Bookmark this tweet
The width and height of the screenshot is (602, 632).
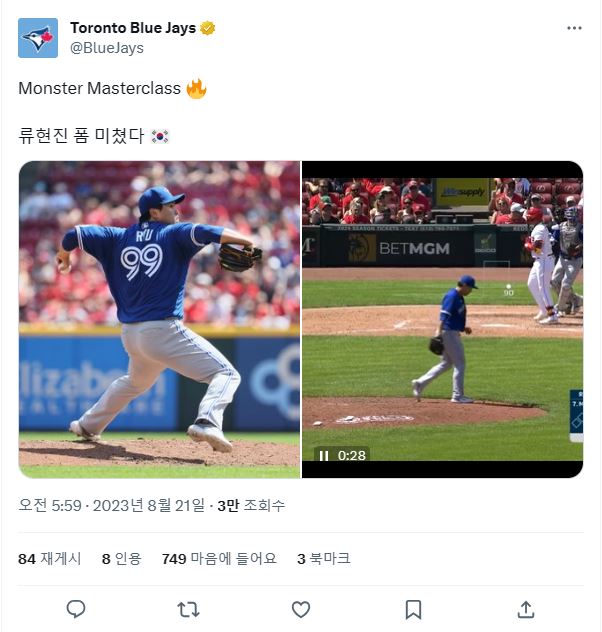413,609
